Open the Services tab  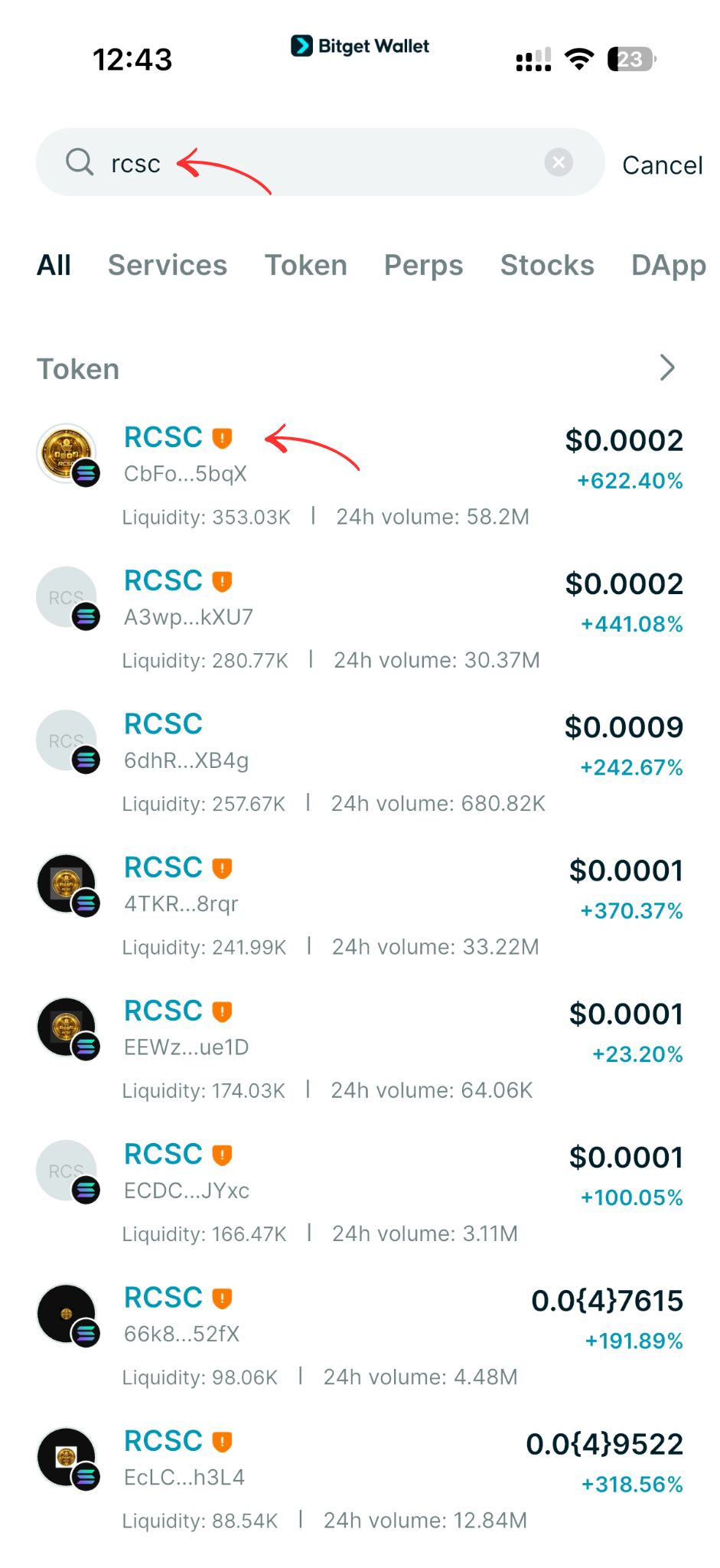pos(168,265)
